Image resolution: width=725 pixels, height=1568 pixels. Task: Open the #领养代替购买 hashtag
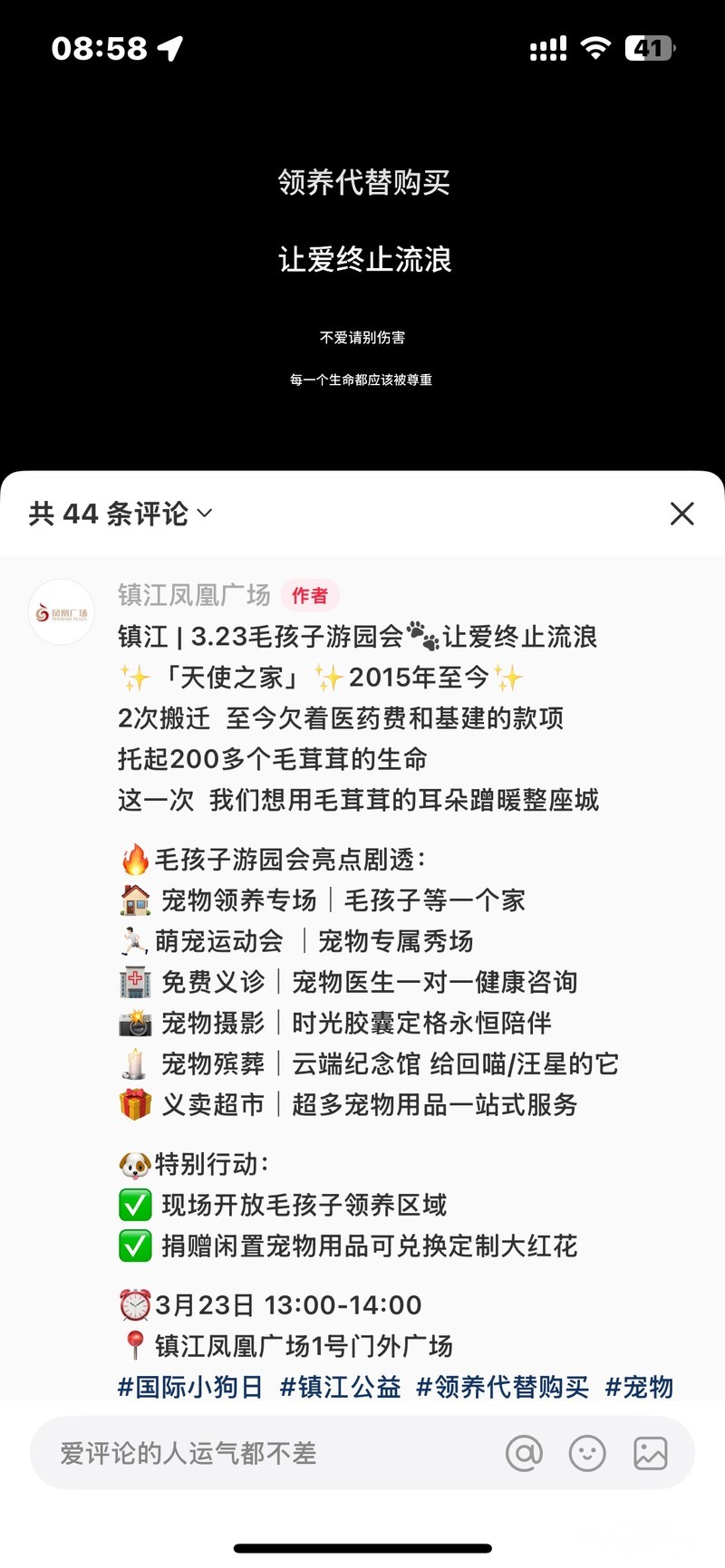click(502, 1386)
